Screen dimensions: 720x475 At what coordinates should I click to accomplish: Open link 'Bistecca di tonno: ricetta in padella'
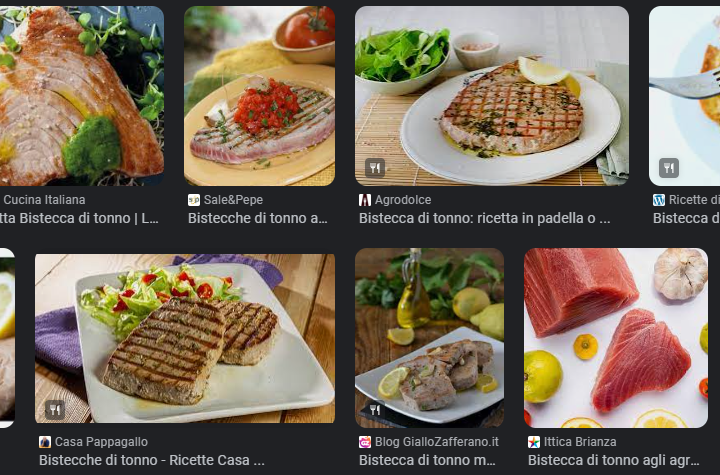coord(484,218)
